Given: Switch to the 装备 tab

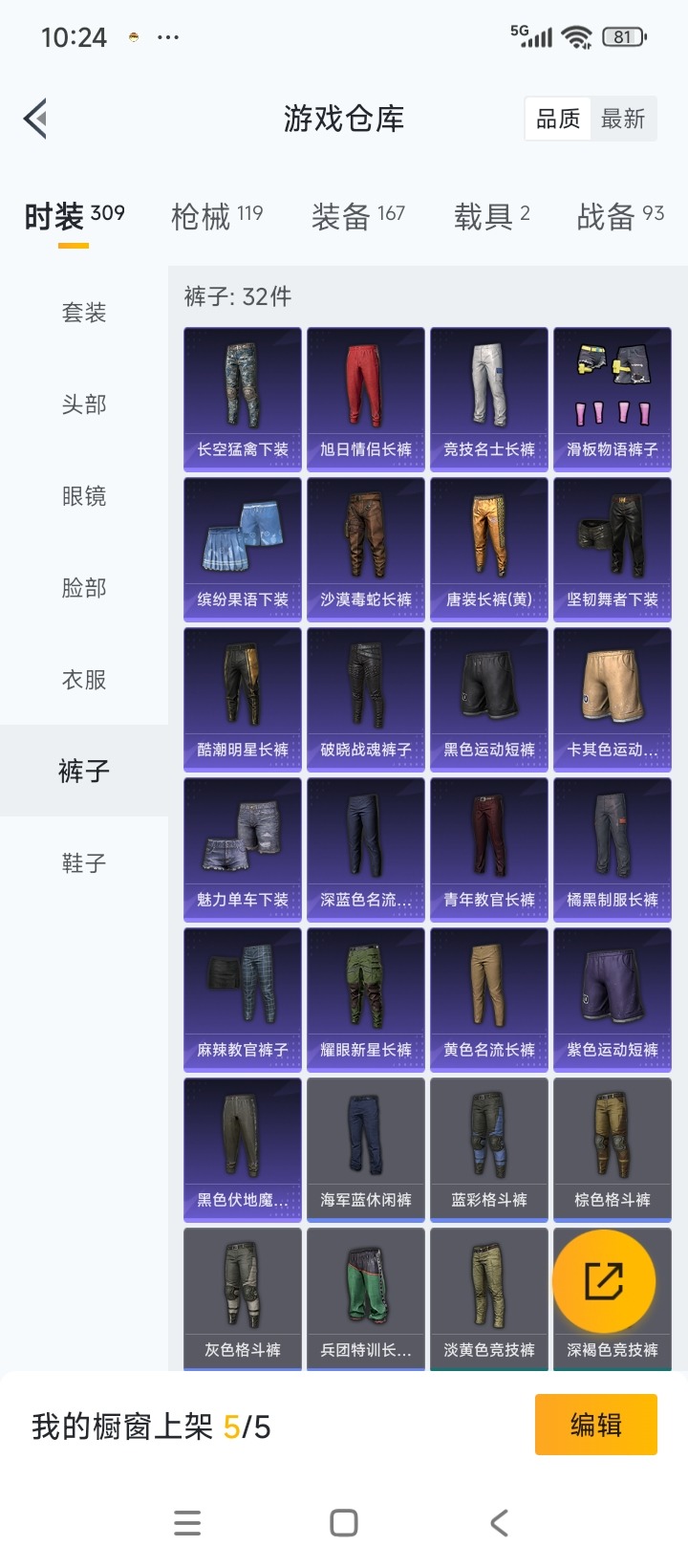Looking at the screenshot, I should point(358,217).
